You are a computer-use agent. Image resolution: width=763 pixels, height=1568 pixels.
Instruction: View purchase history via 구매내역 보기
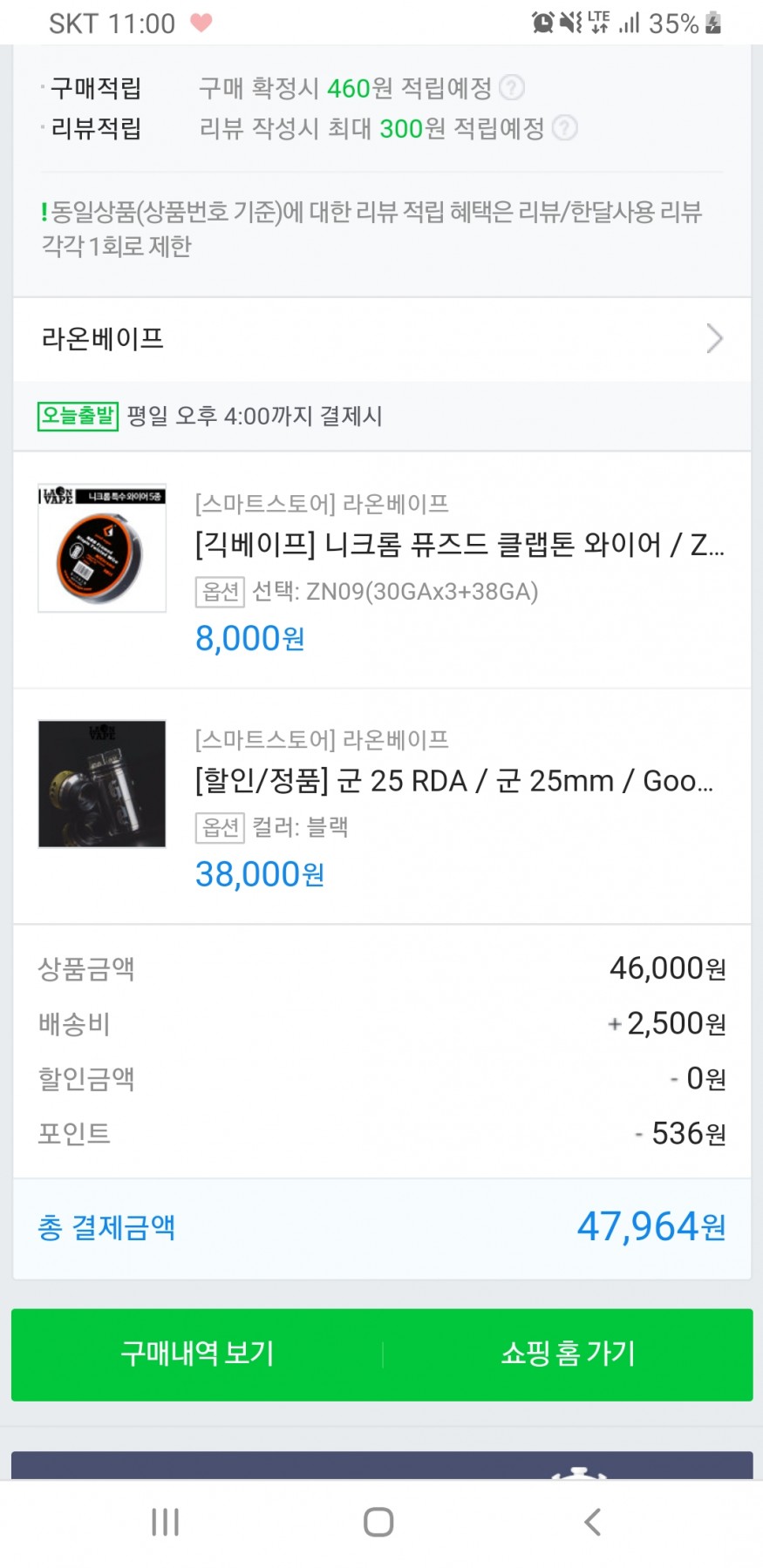(x=197, y=1354)
